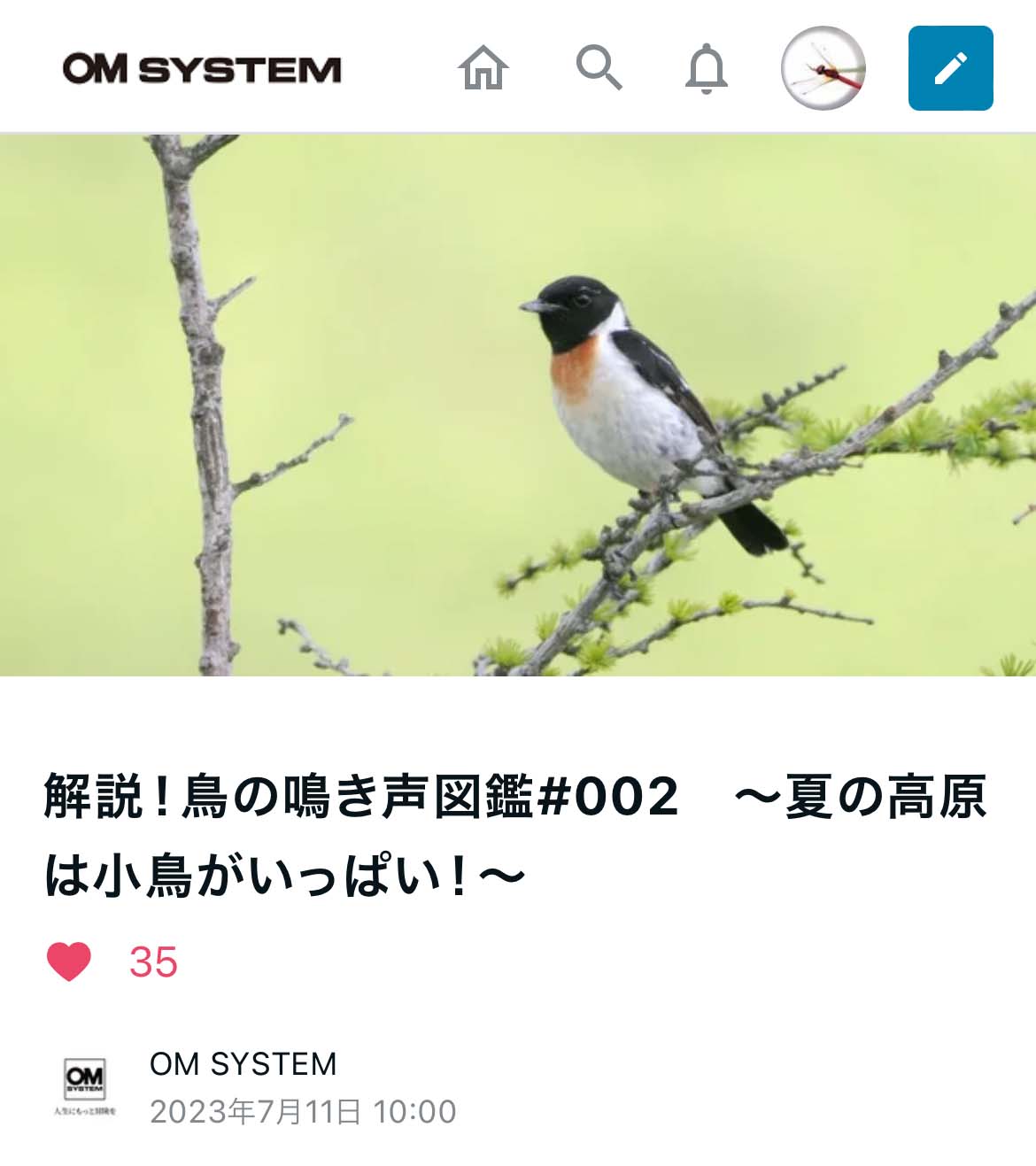Open the search icon
1036x1166 pixels.
(x=599, y=68)
